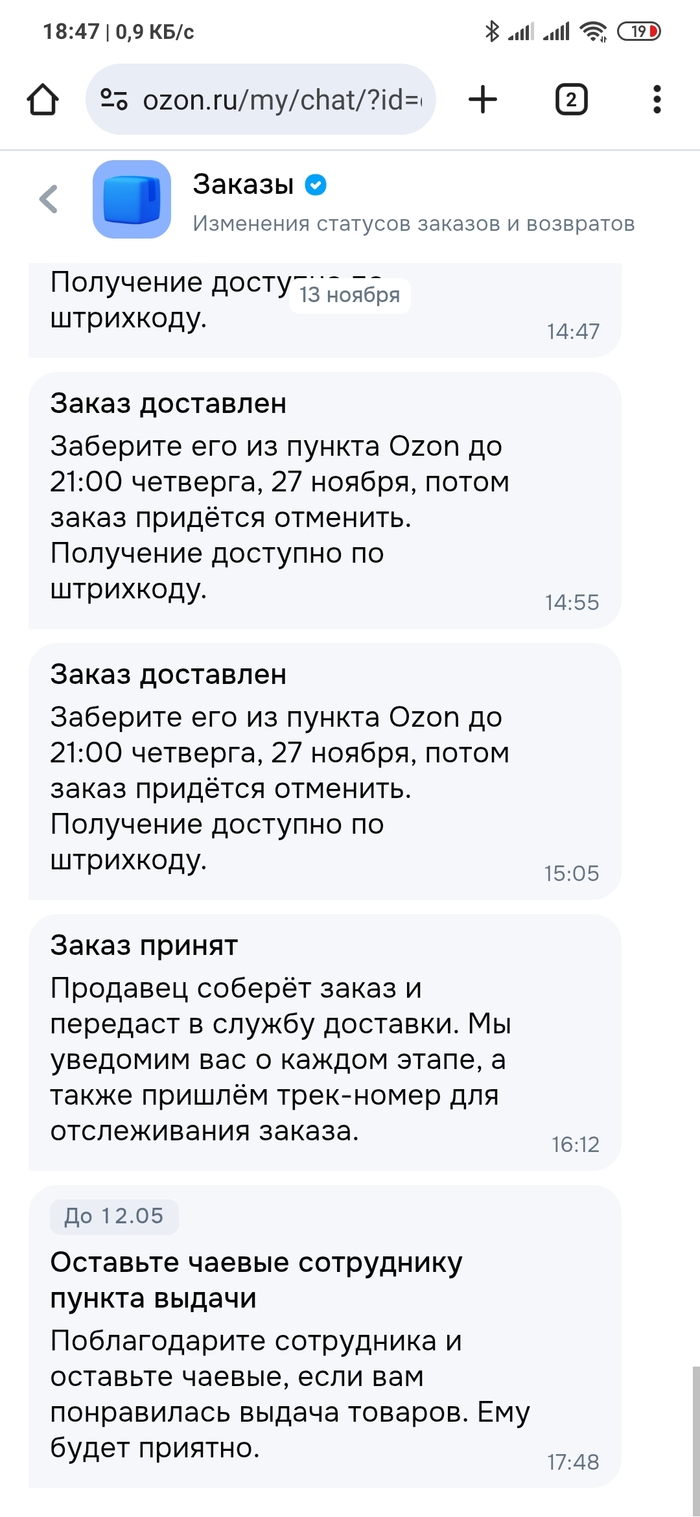View site info for ozon.ru

coord(115,99)
